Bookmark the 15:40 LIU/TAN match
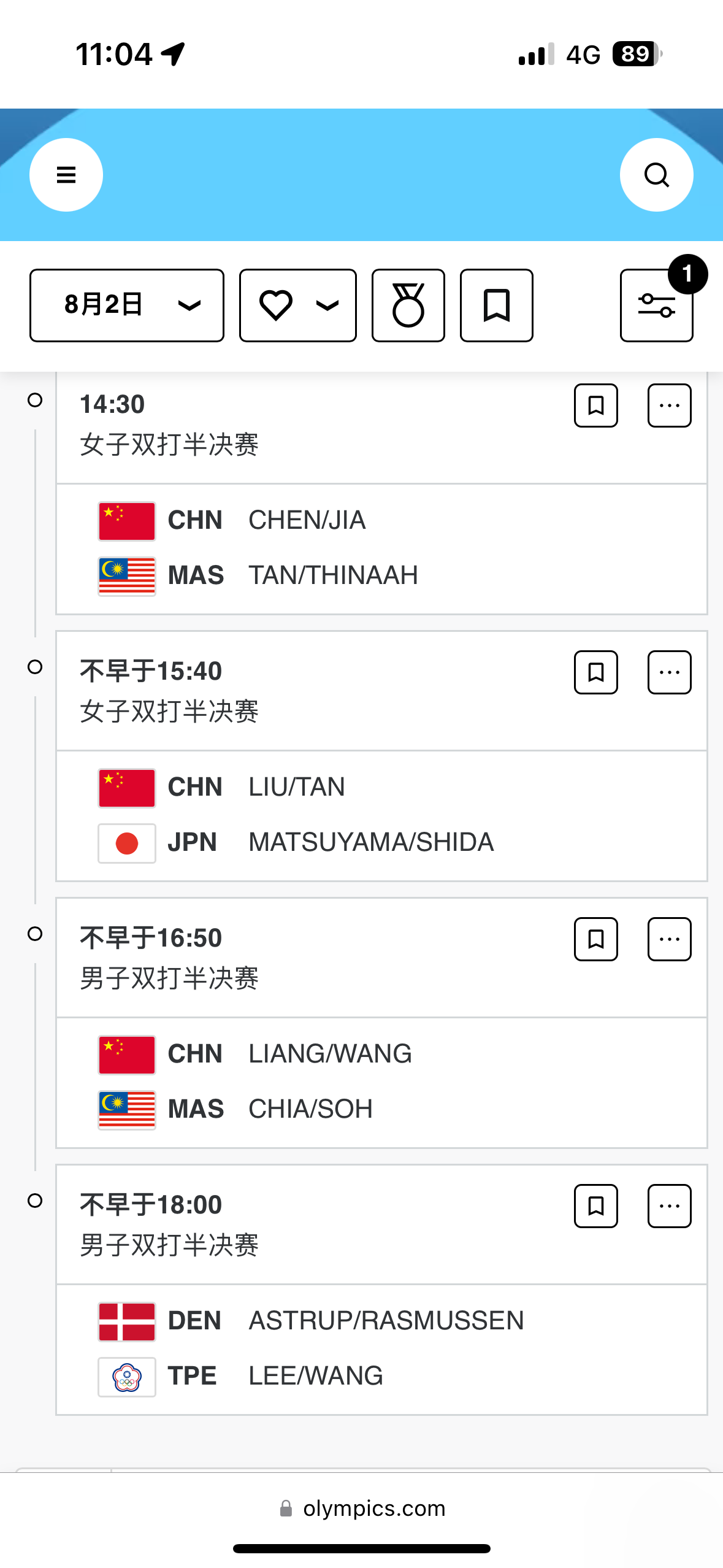723x1568 pixels. tap(596, 672)
